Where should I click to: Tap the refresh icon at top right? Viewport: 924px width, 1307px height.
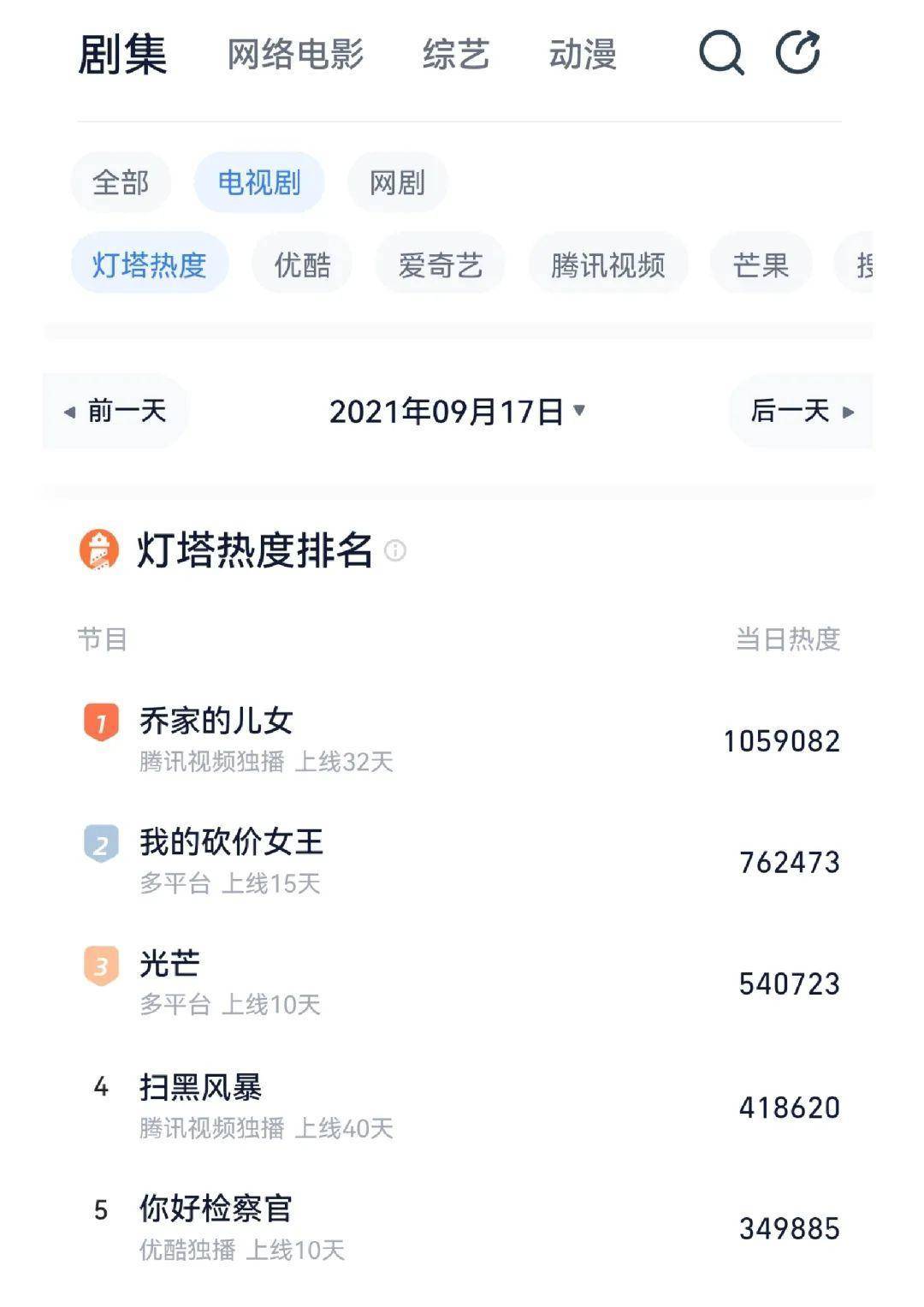click(x=799, y=53)
